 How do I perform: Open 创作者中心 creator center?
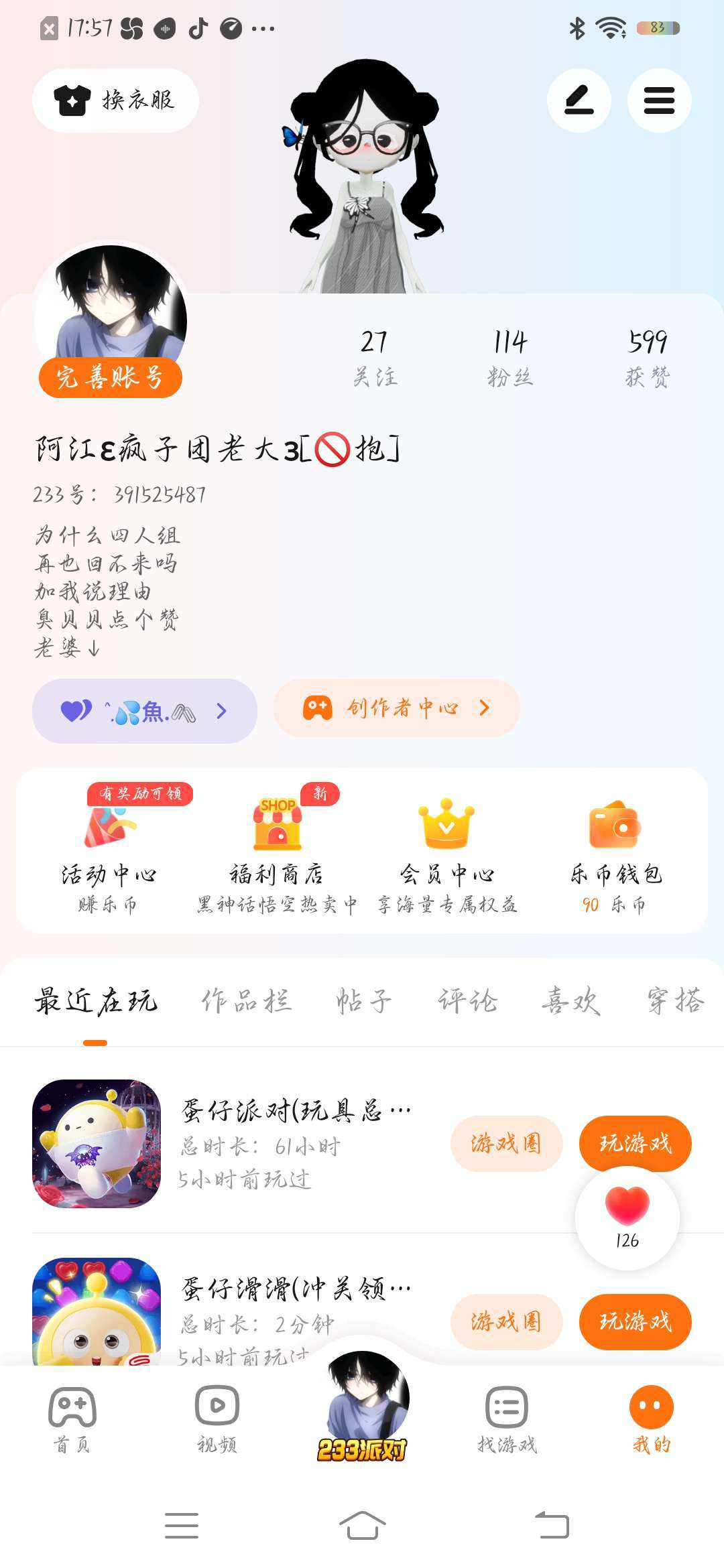[x=397, y=708]
